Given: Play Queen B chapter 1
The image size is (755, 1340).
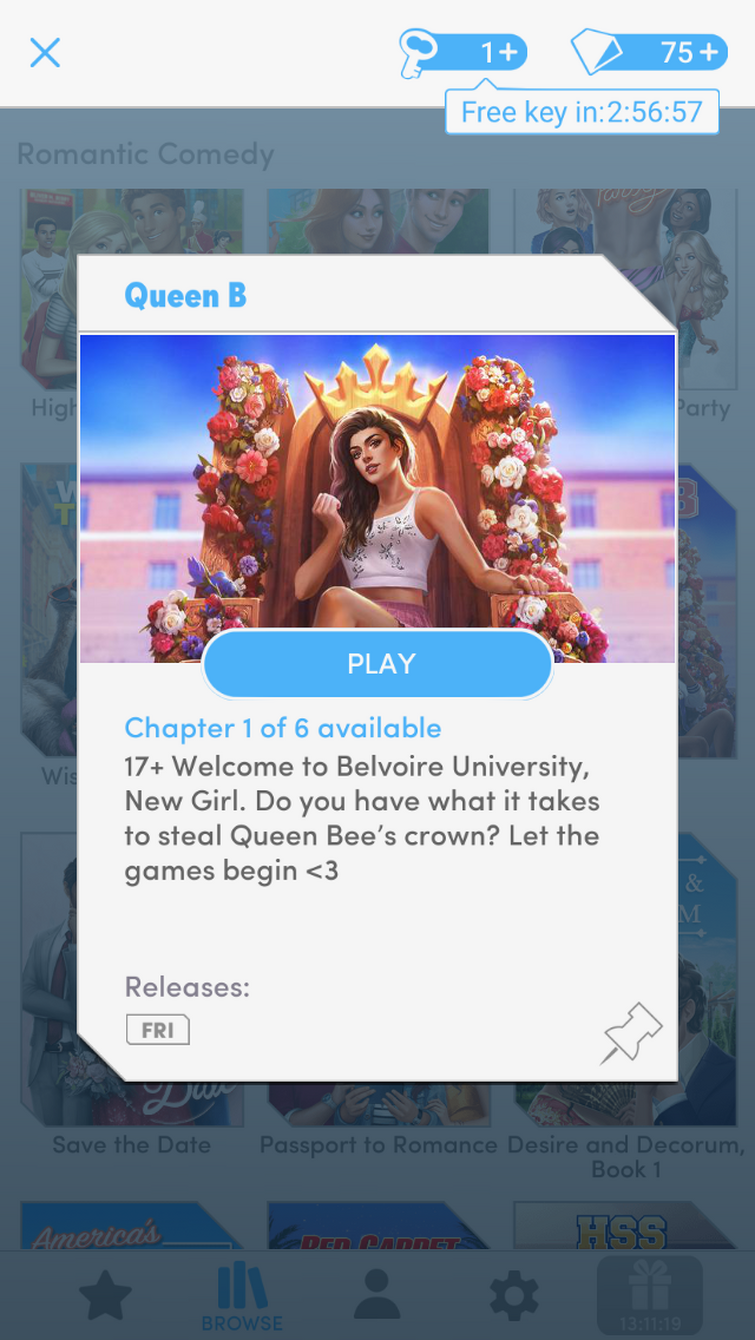Looking at the screenshot, I should pos(379,664).
